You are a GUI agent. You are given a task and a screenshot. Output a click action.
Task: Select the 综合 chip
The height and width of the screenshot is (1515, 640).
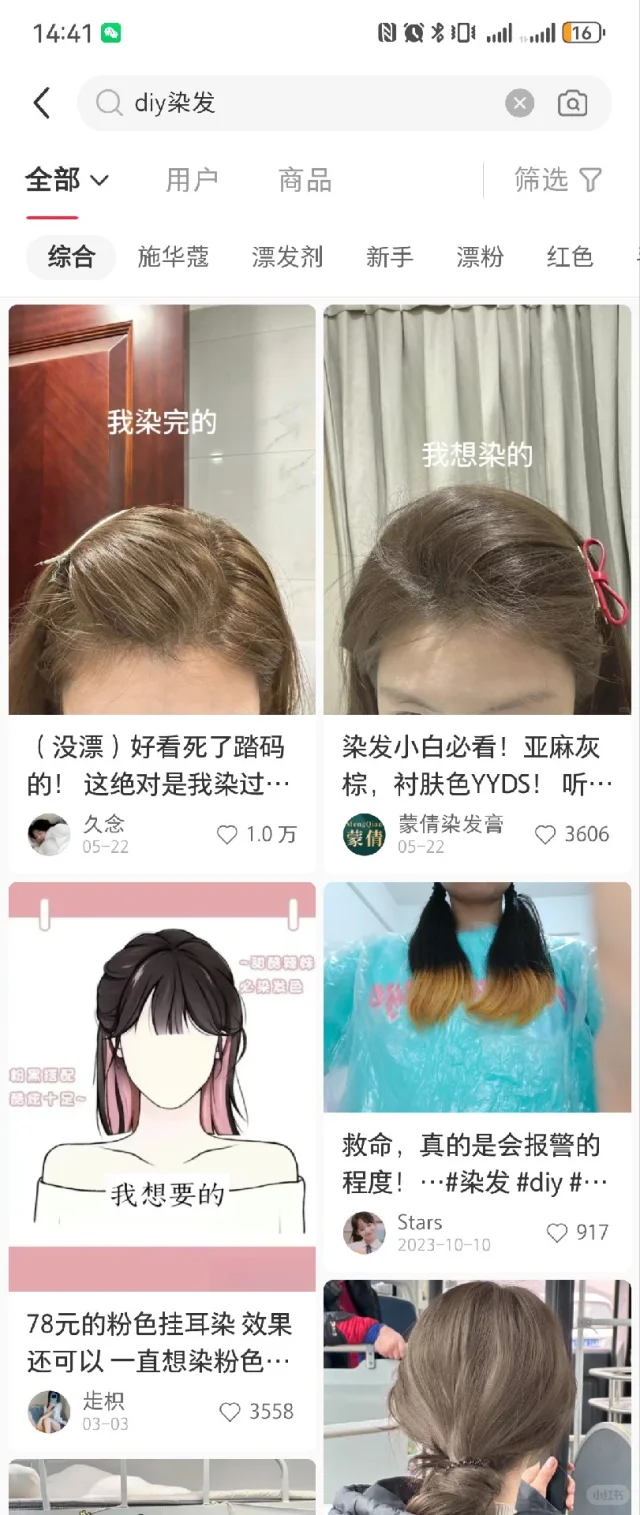pos(71,257)
